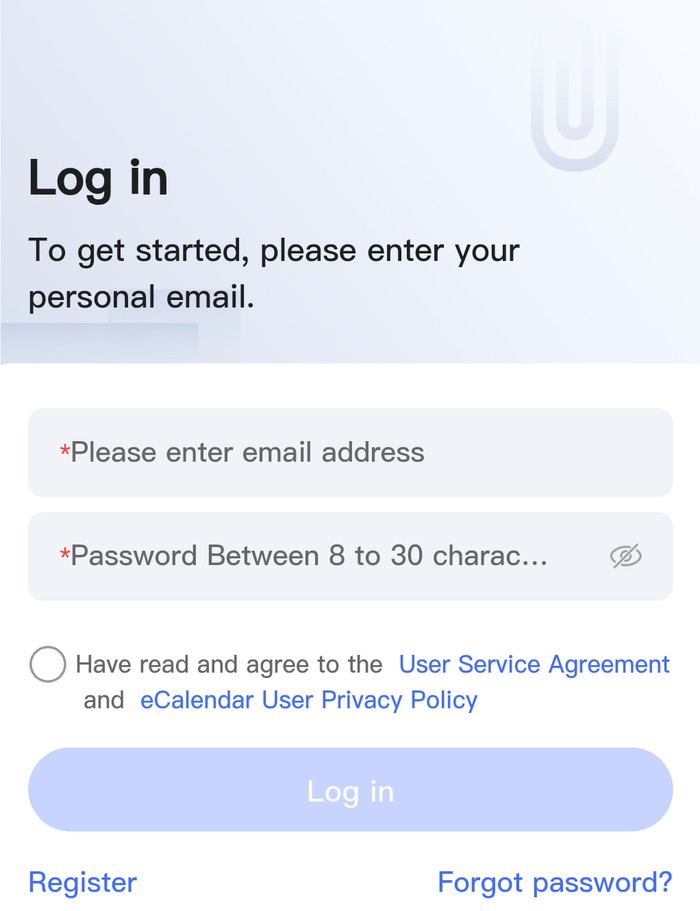Viewport: 700px width, 911px height.
Task: Select Forgot password?
Action: (555, 882)
